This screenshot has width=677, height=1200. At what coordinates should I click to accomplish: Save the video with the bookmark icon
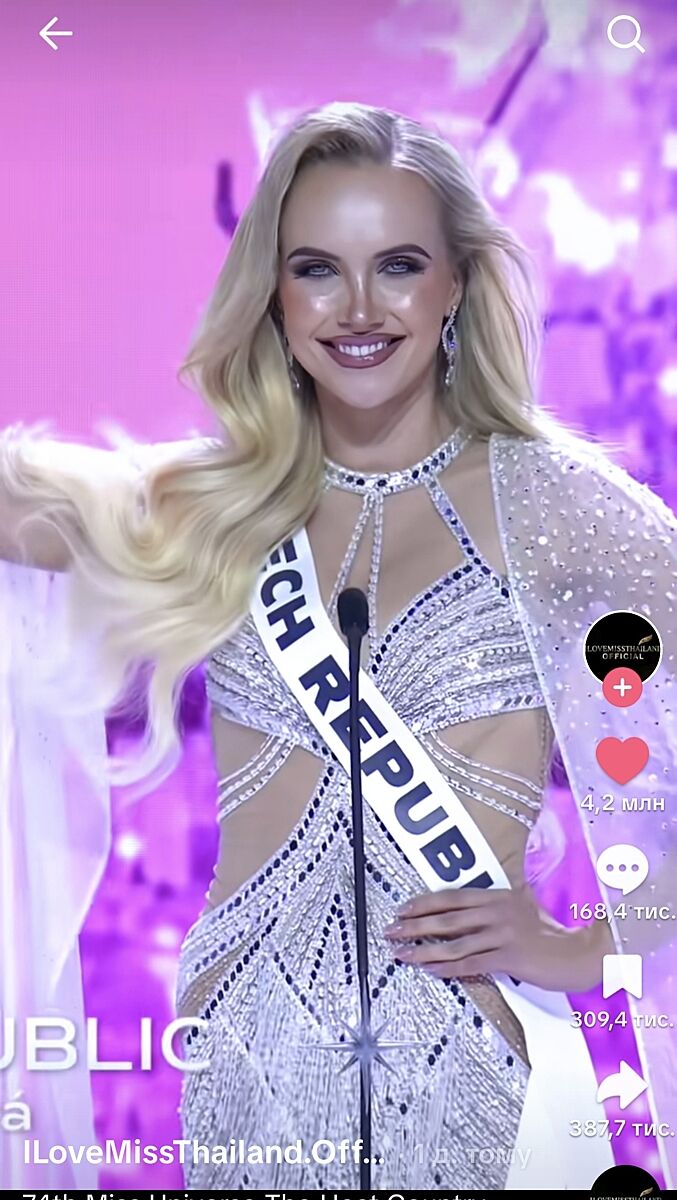coord(622,976)
